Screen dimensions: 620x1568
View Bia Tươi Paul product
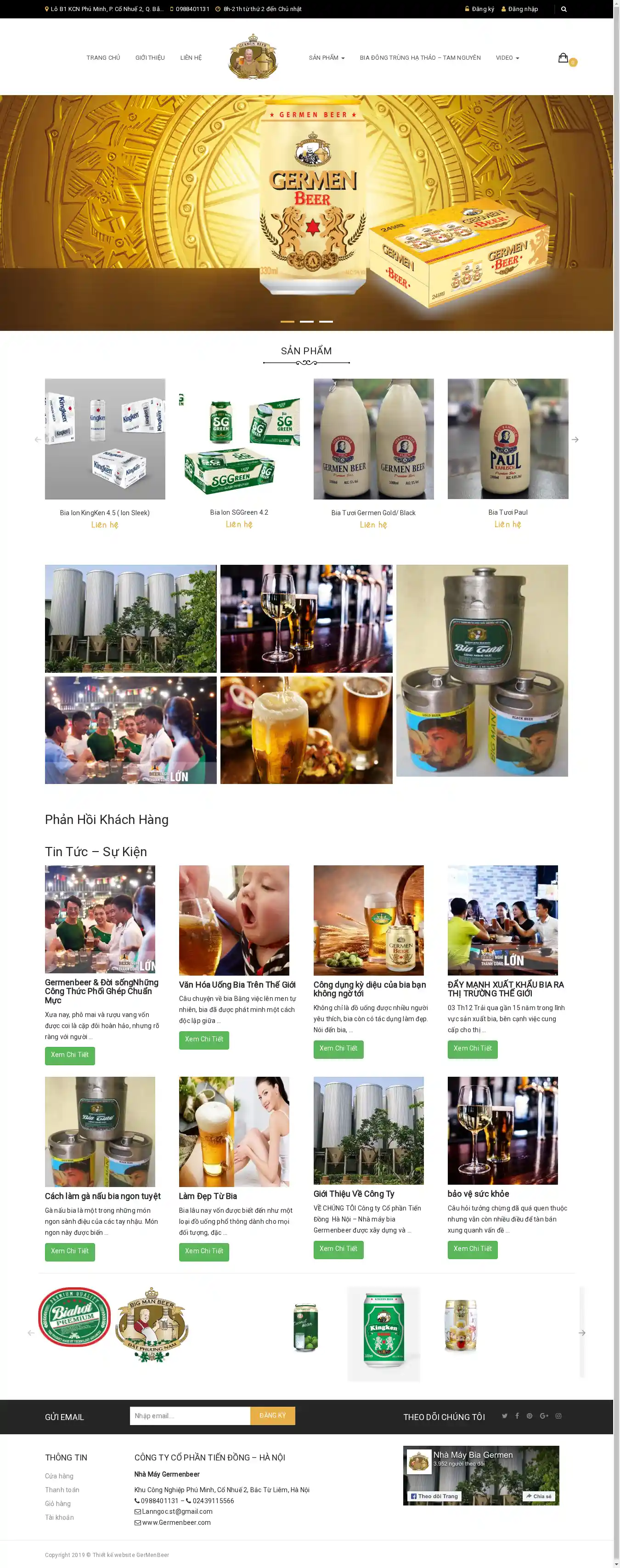(x=507, y=512)
